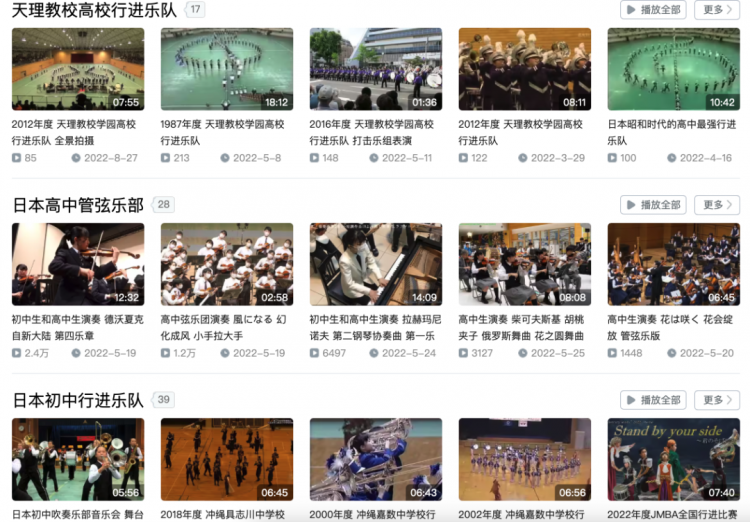Open 2022年度JMBA全国行进比赛 video

(x=674, y=459)
